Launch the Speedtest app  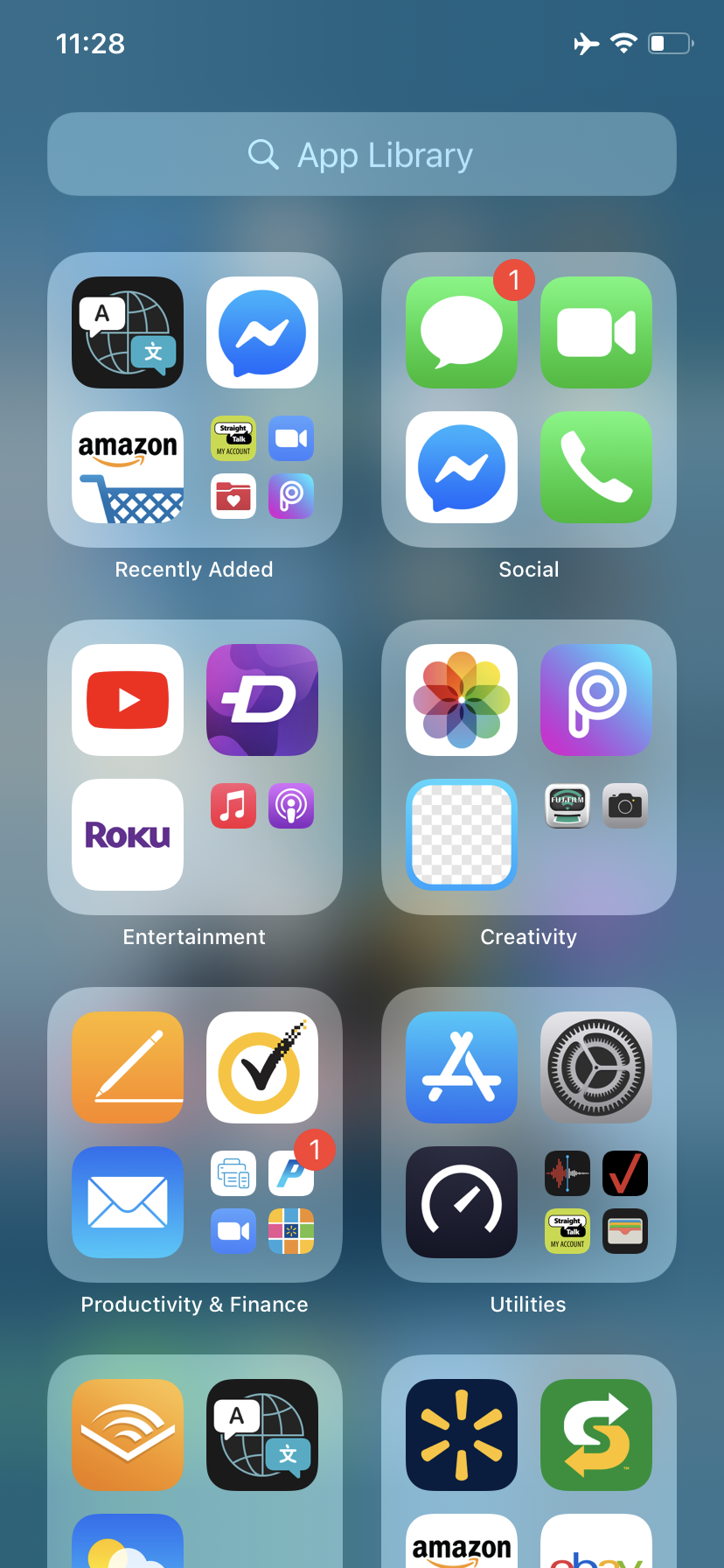[462, 1202]
